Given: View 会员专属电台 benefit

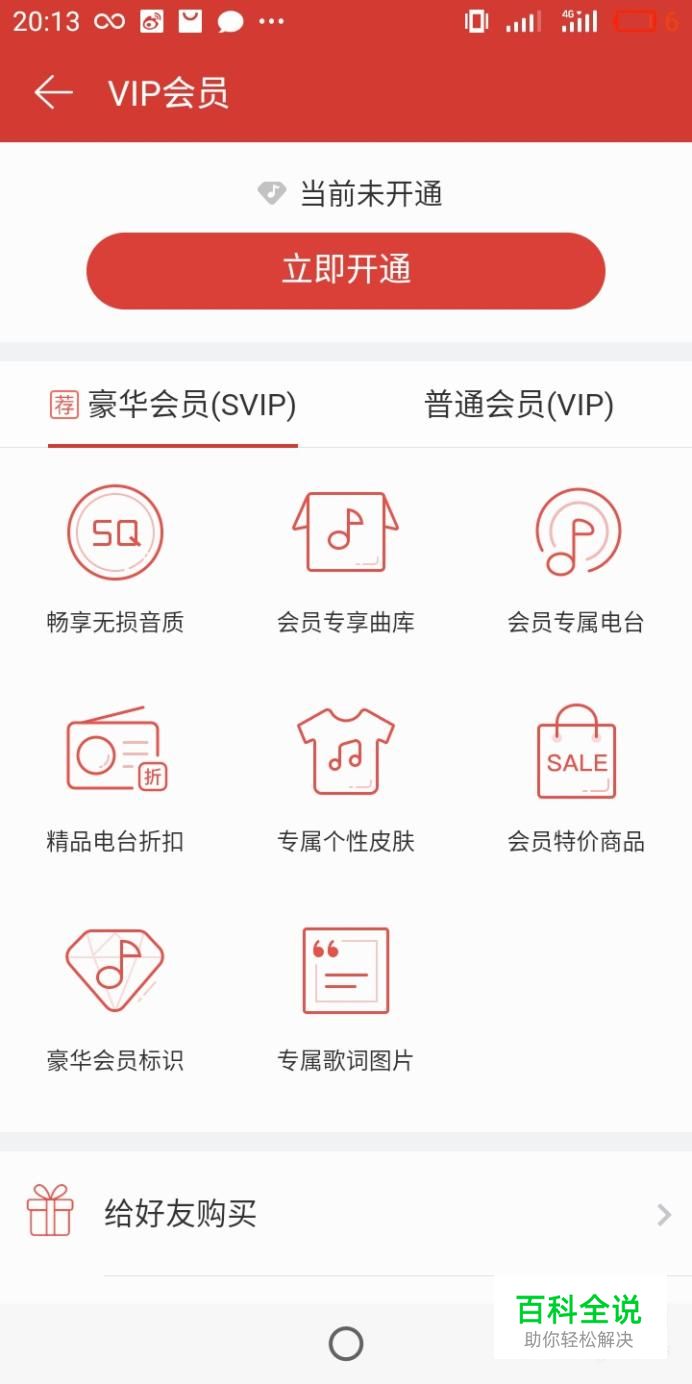Looking at the screenshot, I should tap(576, 560).
